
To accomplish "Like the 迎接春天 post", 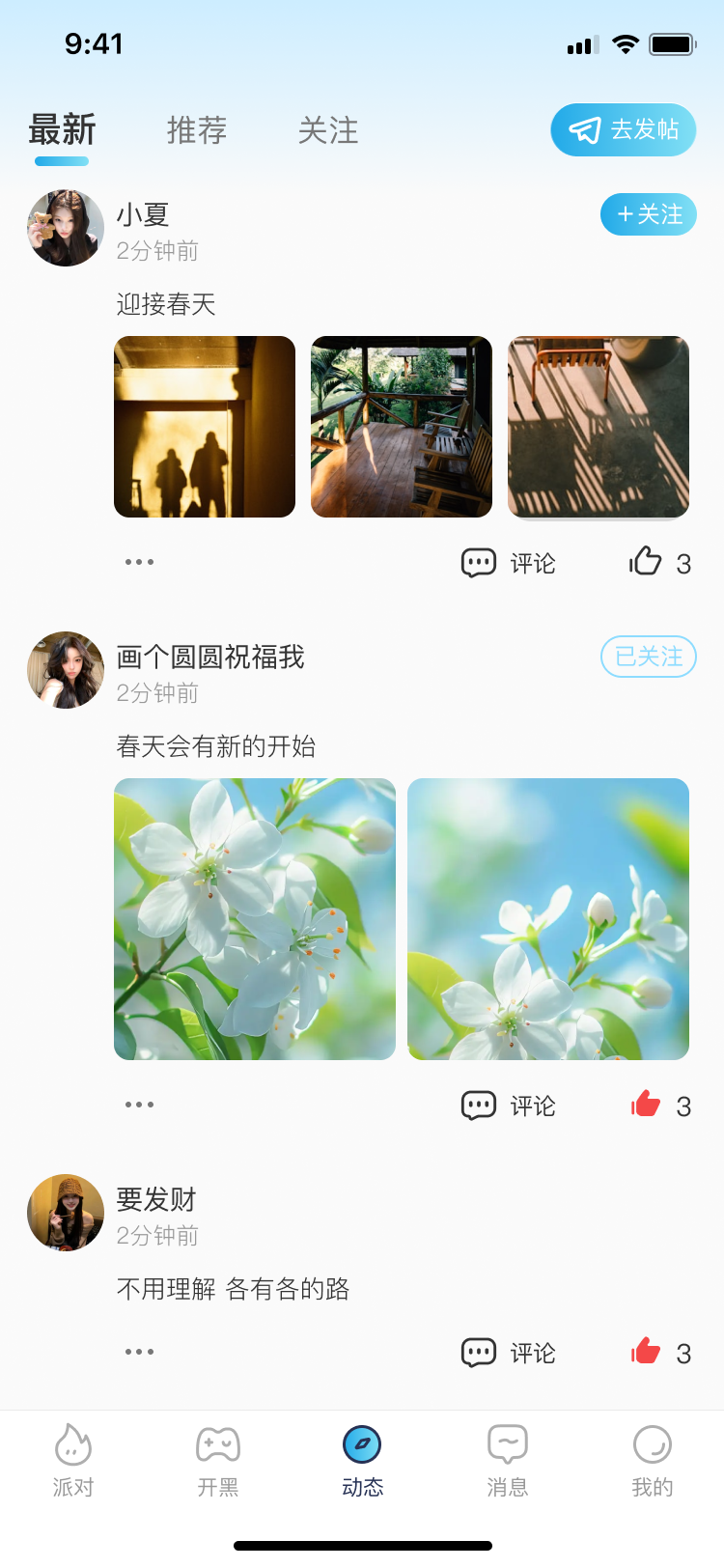I will [647, 562].
